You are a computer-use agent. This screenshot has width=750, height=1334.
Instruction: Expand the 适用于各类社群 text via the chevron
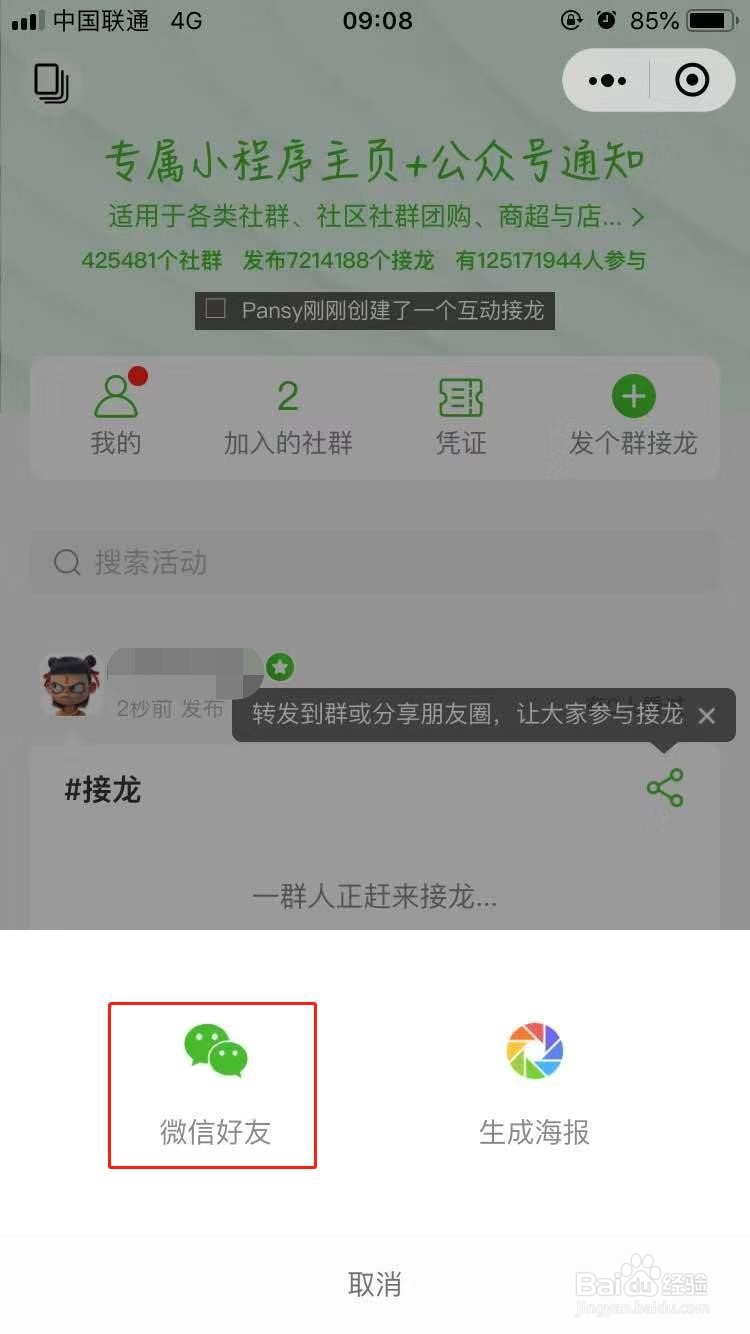pyautogui.click(x=639, y=215)
